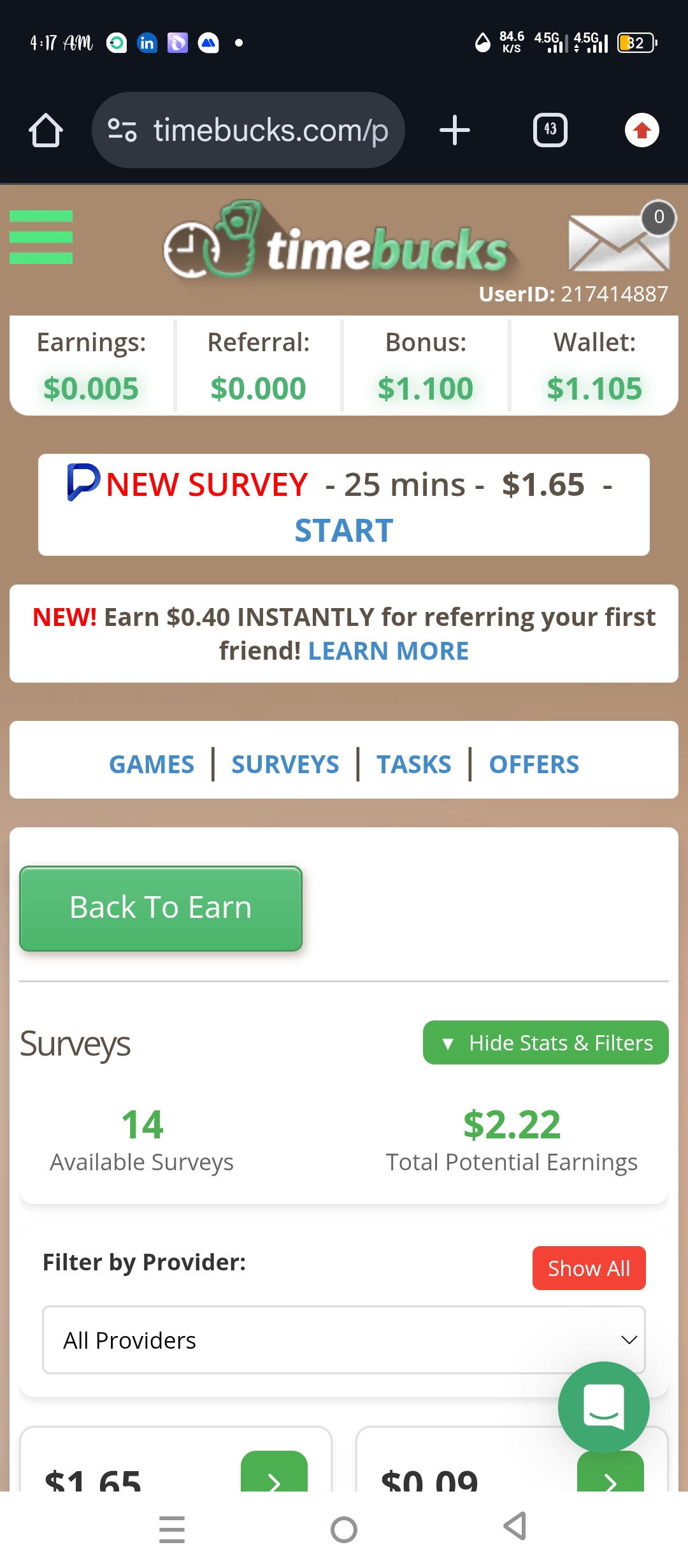Viewport: 688px width, 1568px height.
Task: Go to the browser home page
Action: point(46,130)
